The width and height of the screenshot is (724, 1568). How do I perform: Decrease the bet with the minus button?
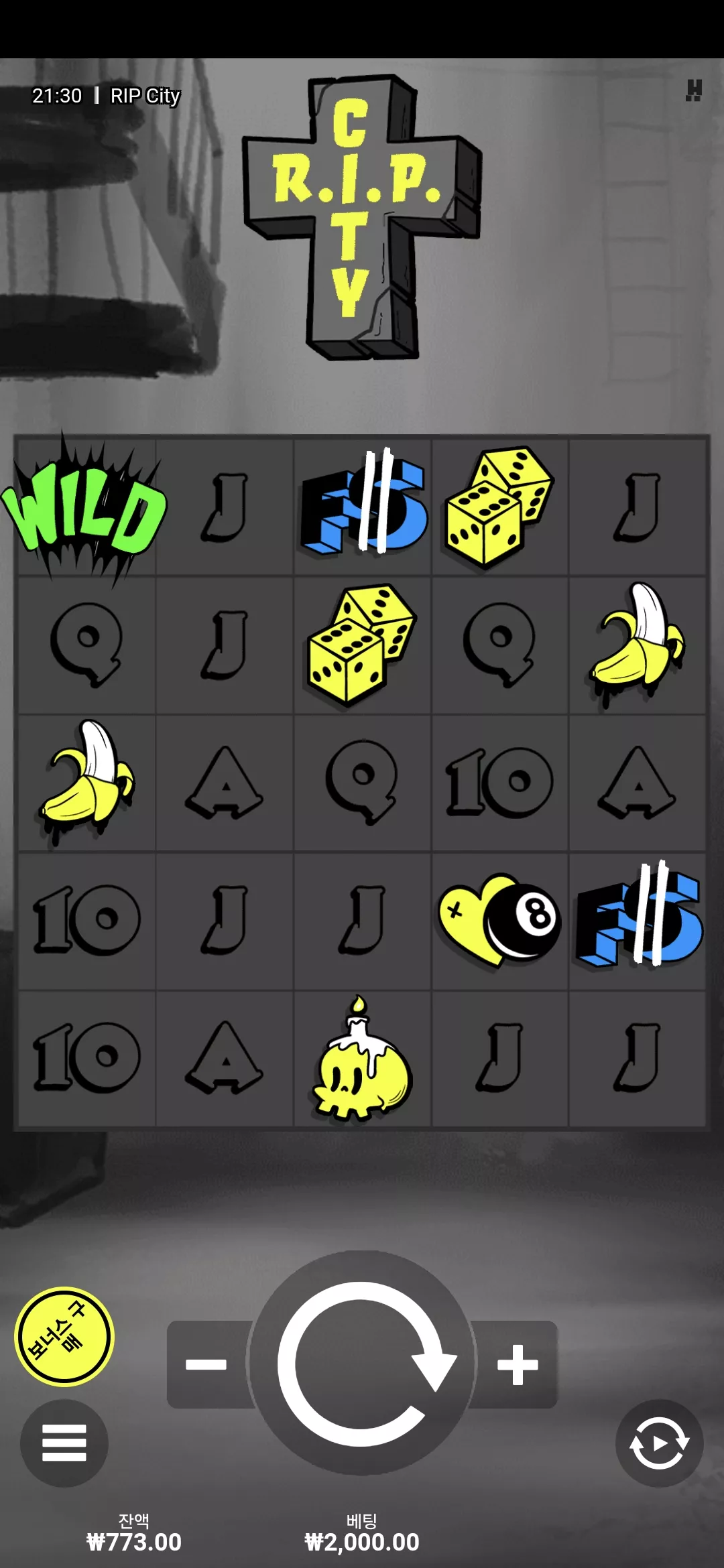click(206, 1364)
